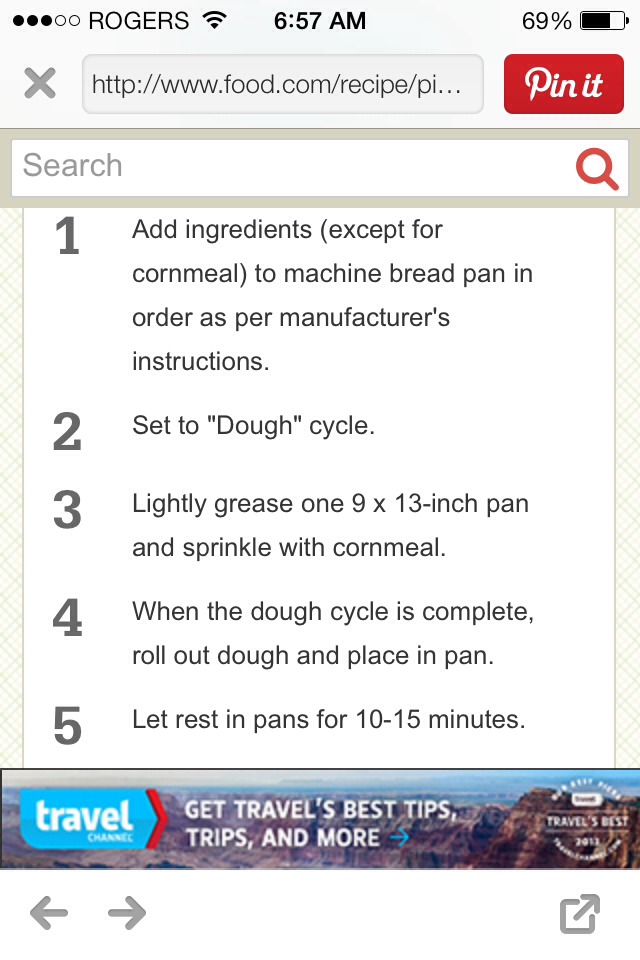Open the Travel Channel ad banner
Viewport: 640px width, 960px height.
320,819
